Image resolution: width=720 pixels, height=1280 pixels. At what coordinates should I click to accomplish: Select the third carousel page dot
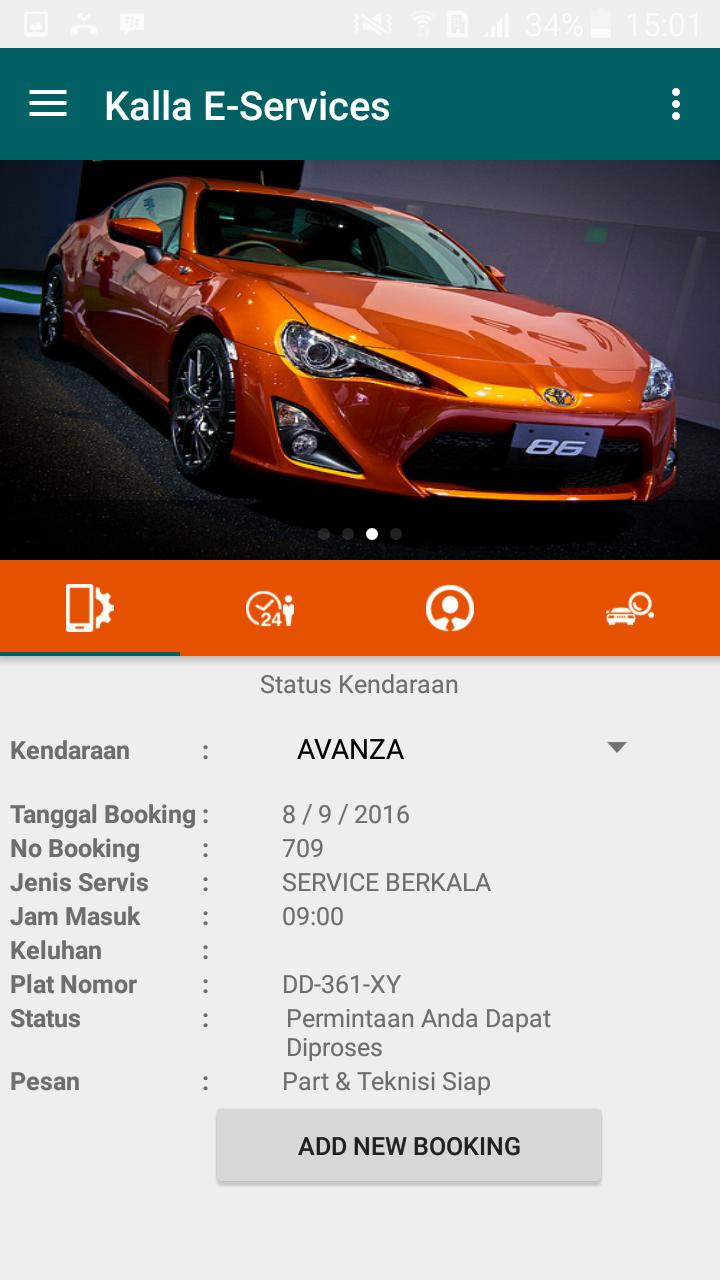pyautogui.click(x=372, y=533)
